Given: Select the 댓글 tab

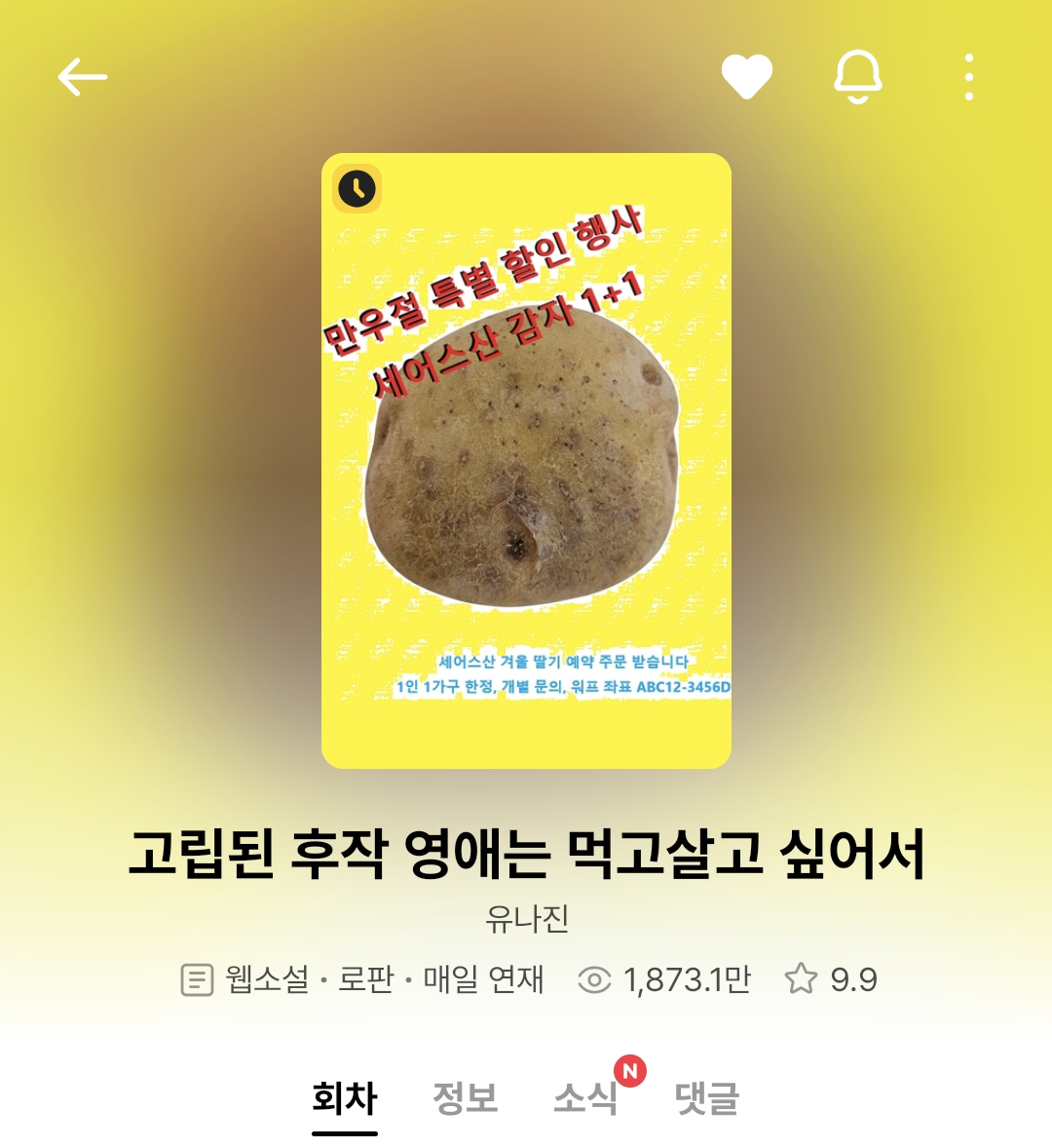Looking at the screenshot, I should 707,1098.
